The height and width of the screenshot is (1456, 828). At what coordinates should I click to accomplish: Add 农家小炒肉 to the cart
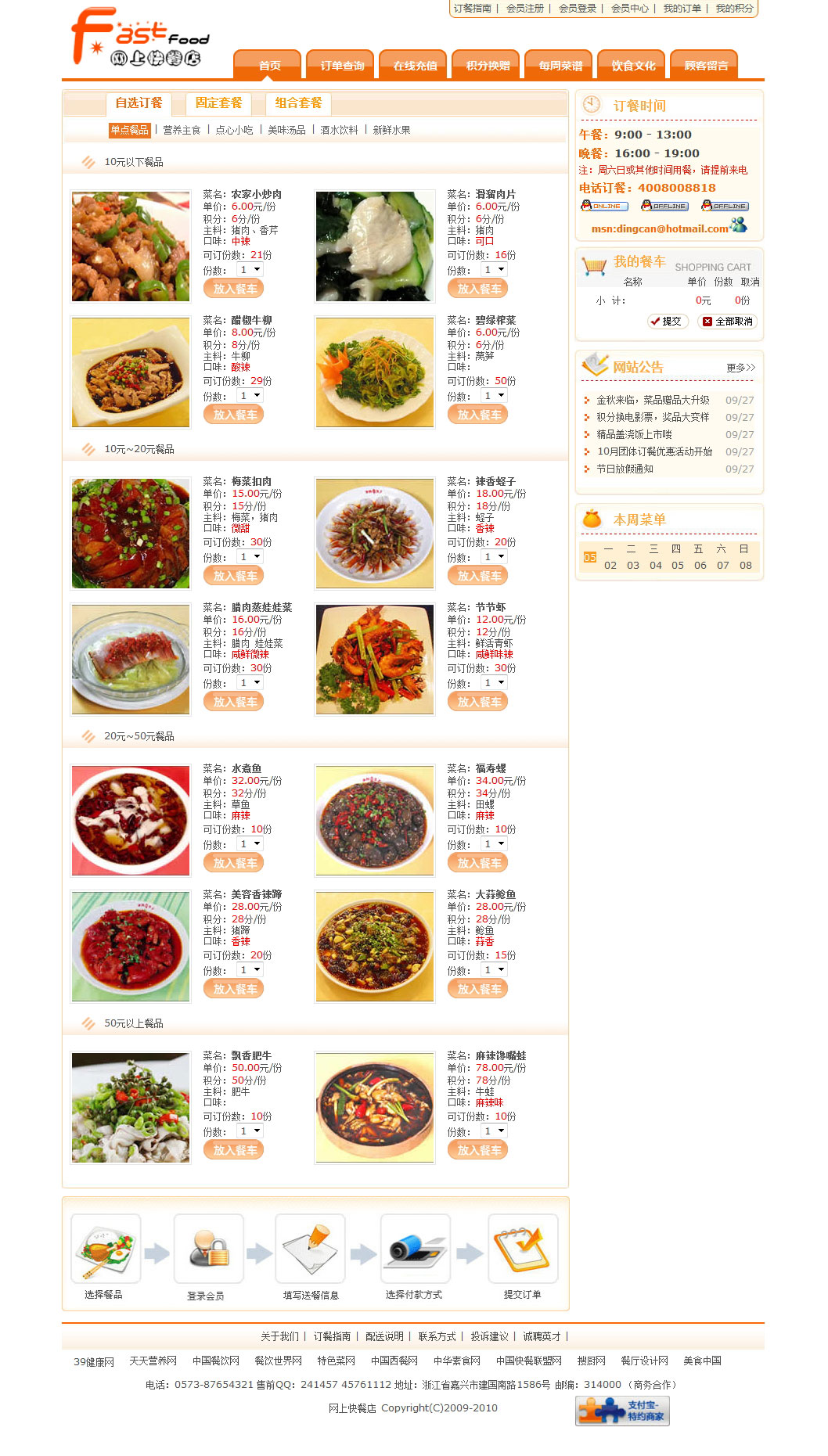click(234, 289)
